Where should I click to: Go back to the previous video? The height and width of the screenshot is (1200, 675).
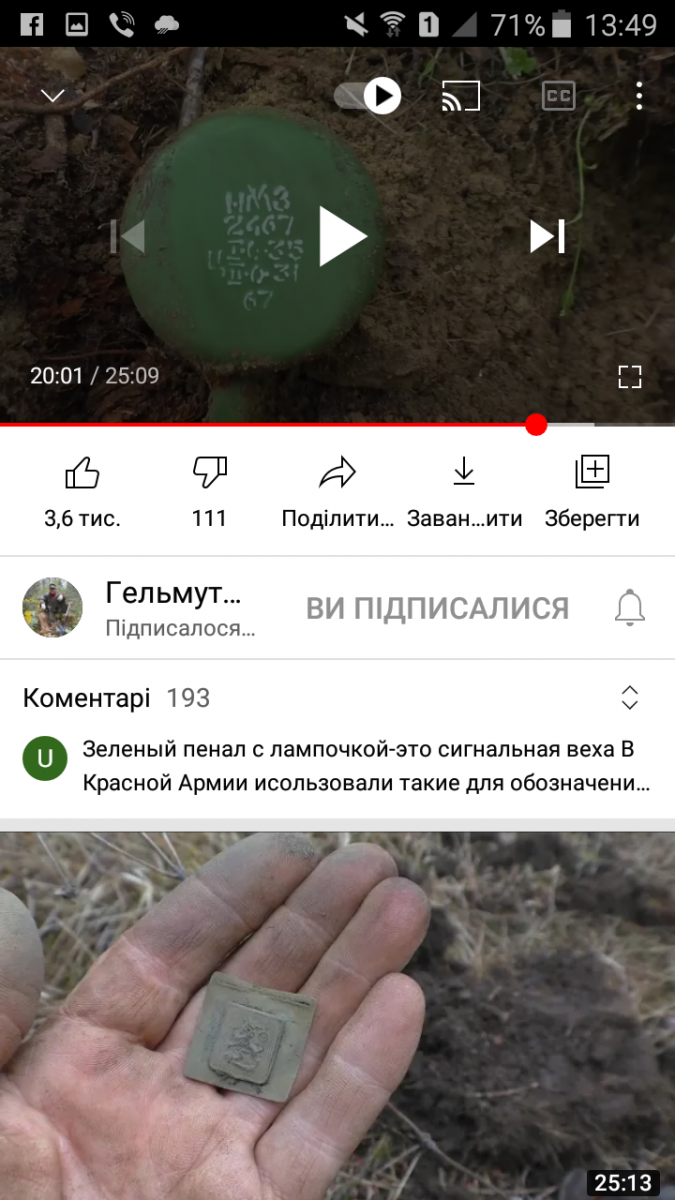128,236
